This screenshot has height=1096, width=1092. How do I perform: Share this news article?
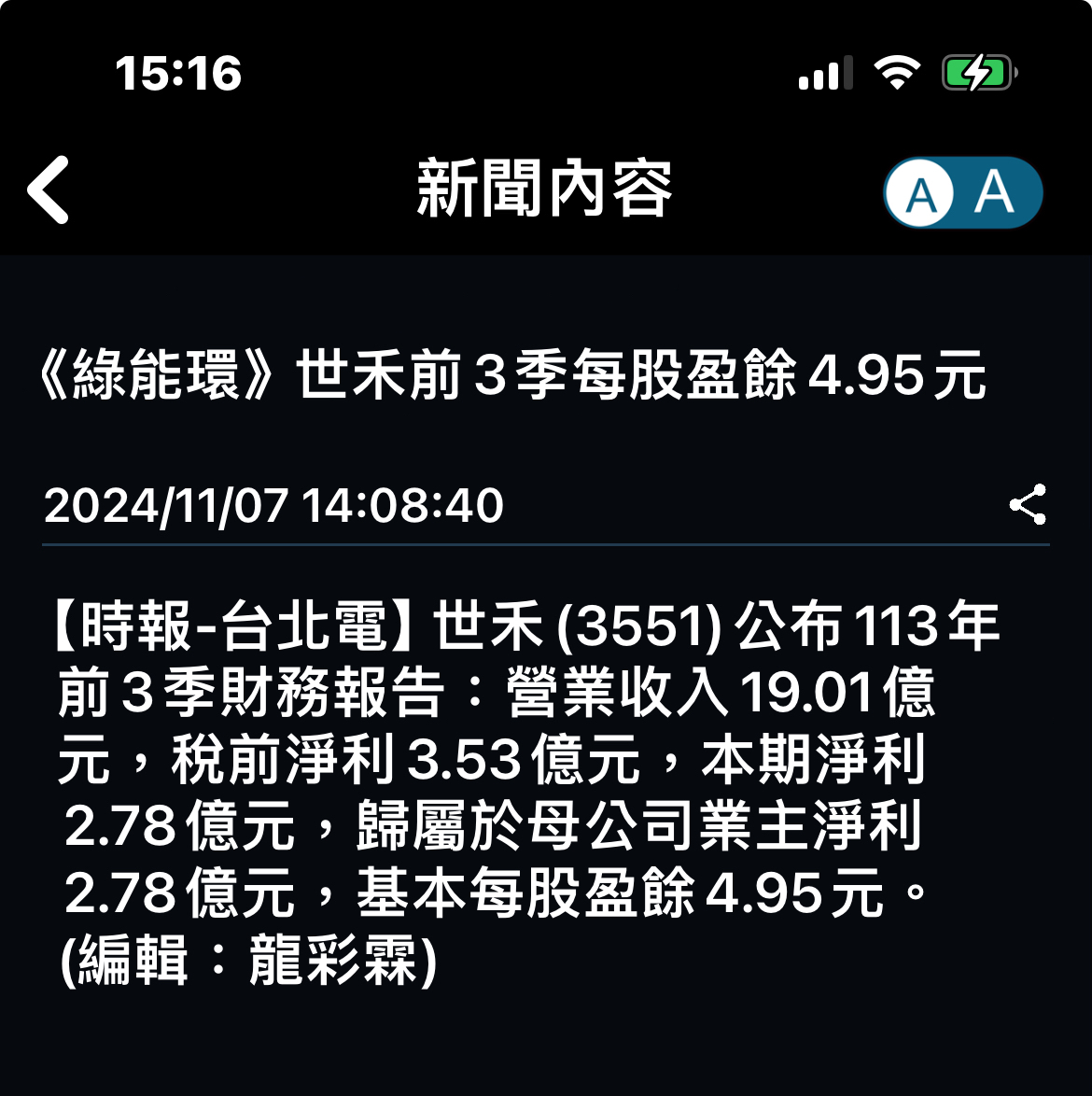pyautogui.click(x=1028, y=505)
